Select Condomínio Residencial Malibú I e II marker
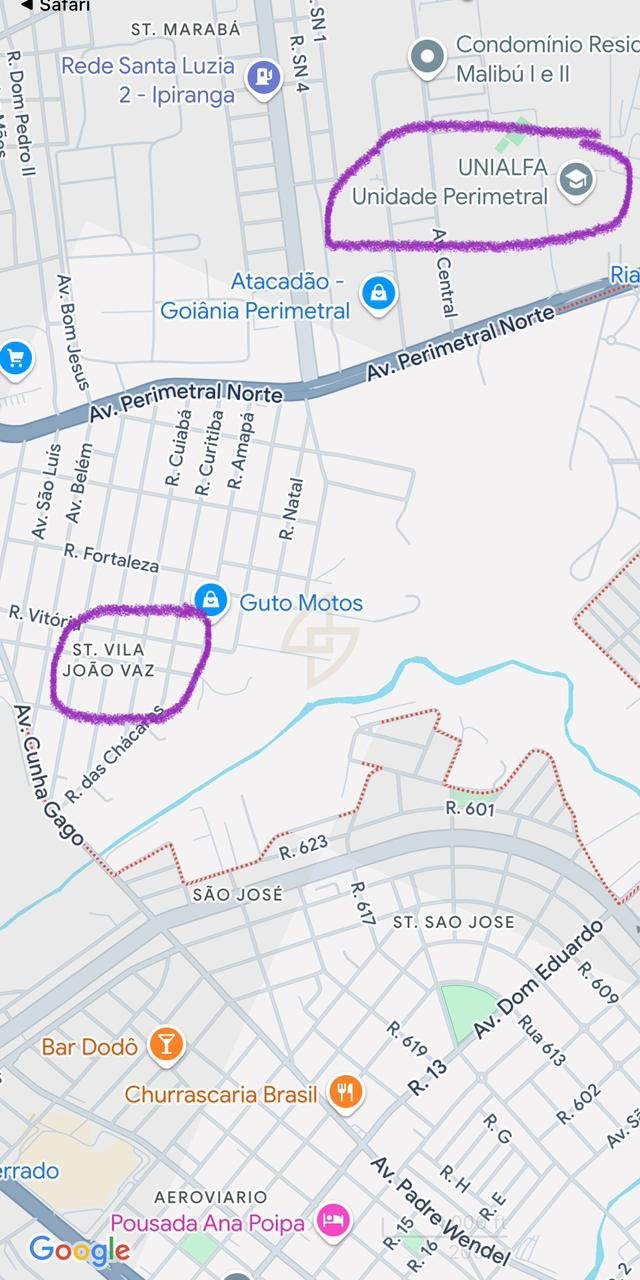The height and width of the screenshot is (1280, 640). [428, 57]
